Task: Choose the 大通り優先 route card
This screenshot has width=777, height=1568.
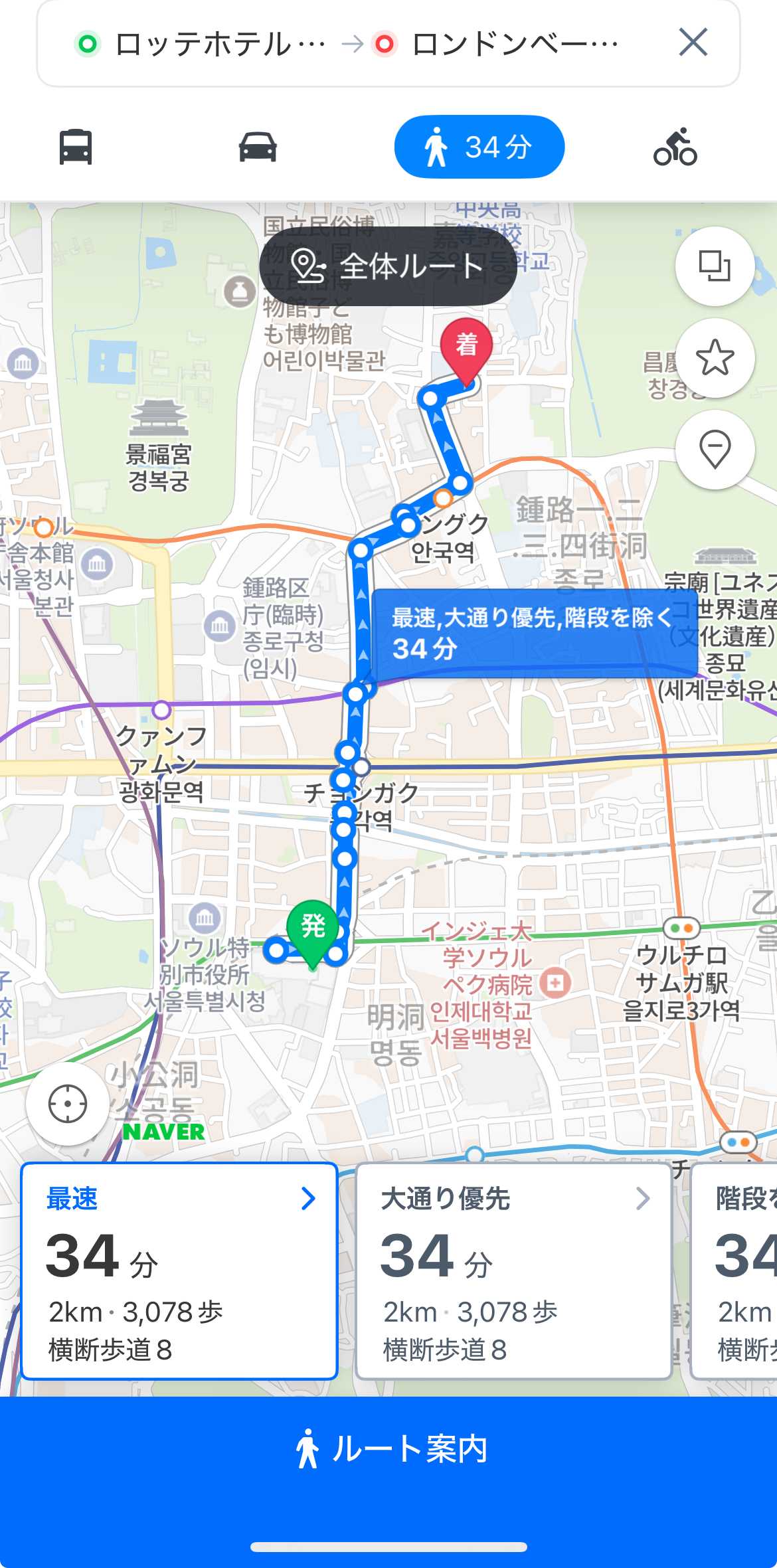Action: pyautogui.click(x=514, y=1270)
